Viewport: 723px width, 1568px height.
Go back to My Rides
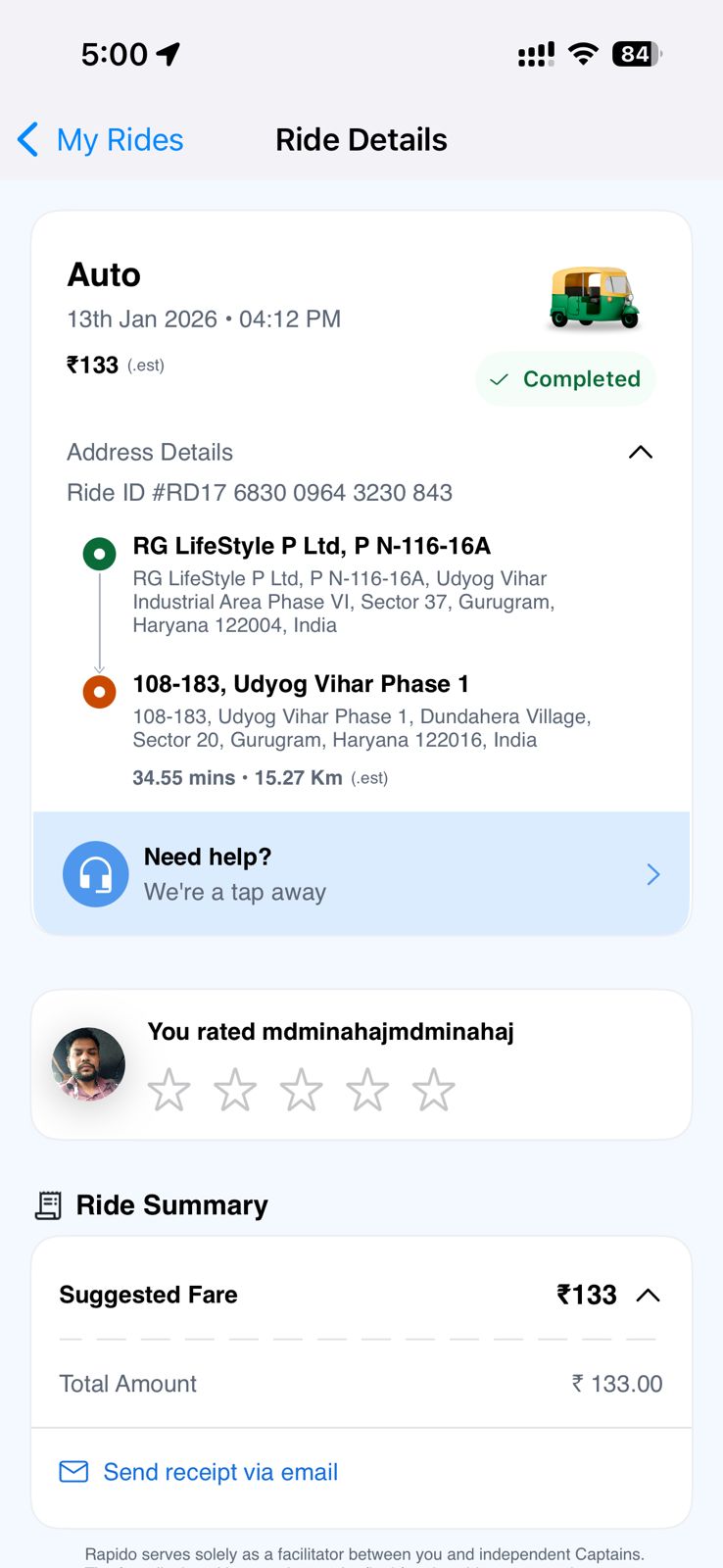[102, 140]
